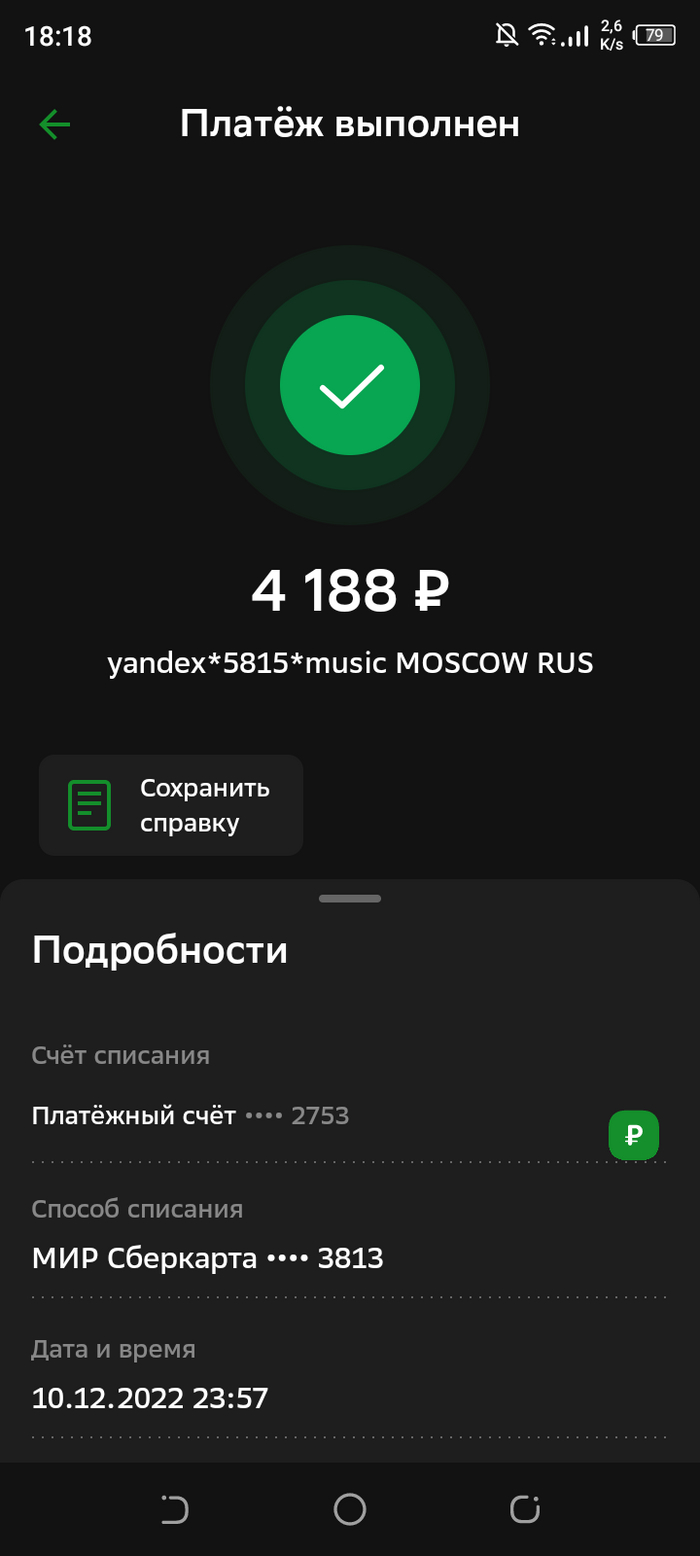Go back using the green arrow
This screenshot has width=700, height=1556.
click(x=54, y=125)
